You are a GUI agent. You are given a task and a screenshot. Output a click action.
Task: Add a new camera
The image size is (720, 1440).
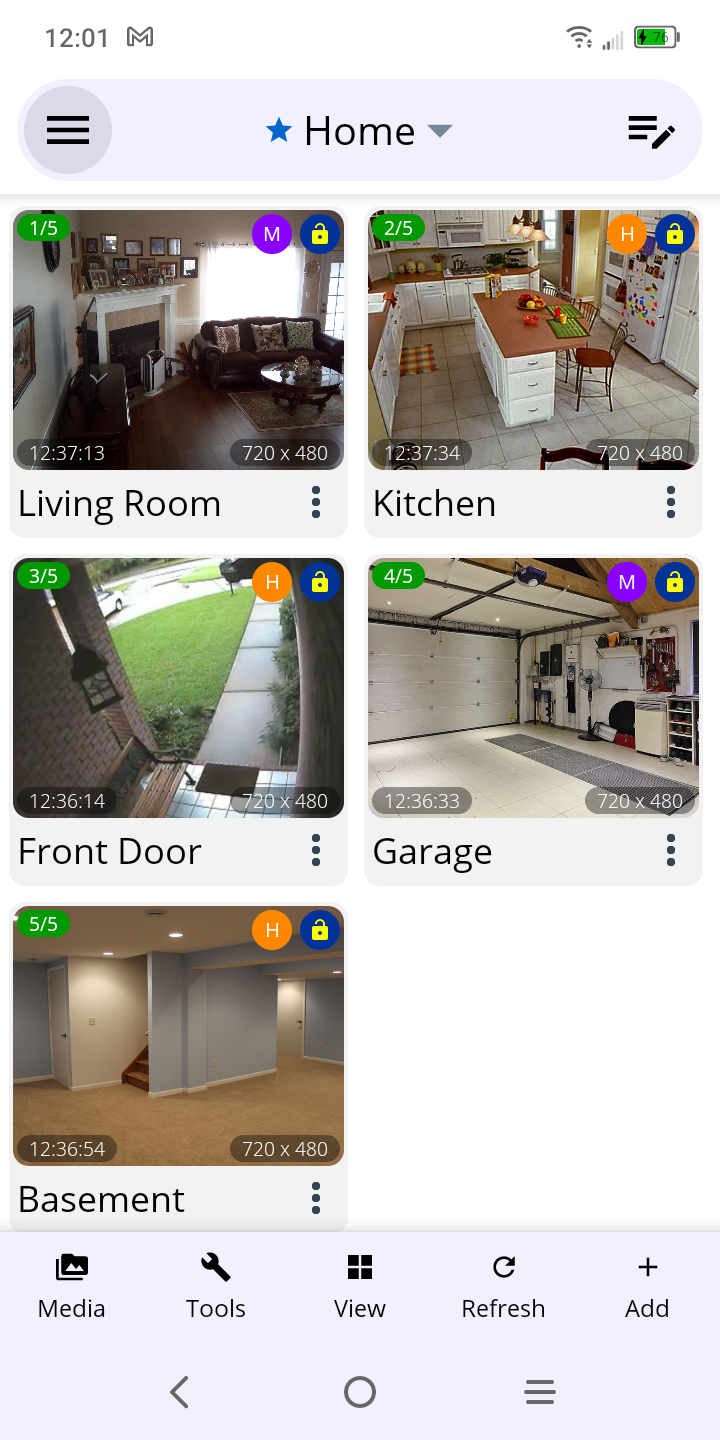[x=647, y=1287]
